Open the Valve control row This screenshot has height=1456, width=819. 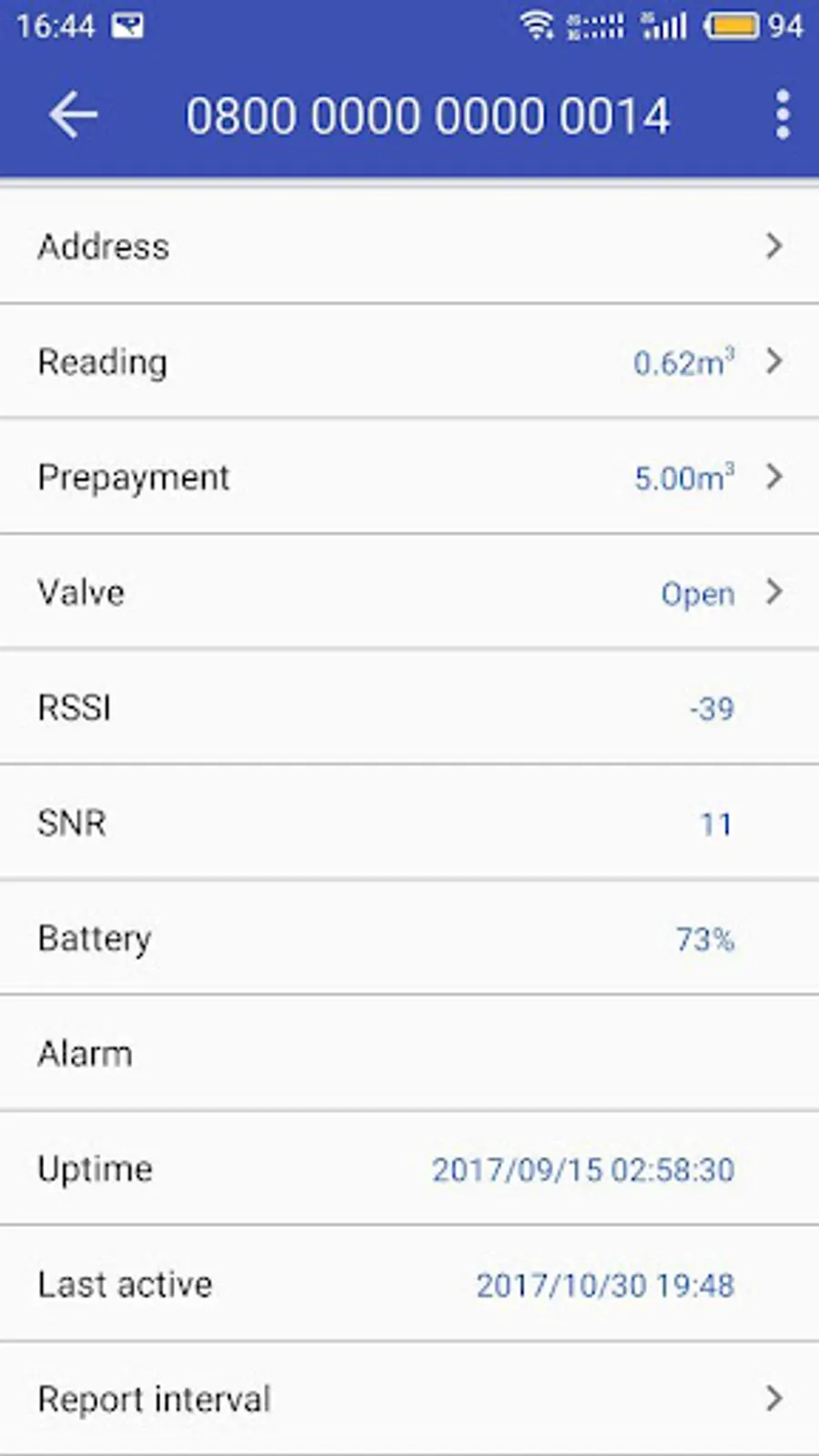(409, 593)
